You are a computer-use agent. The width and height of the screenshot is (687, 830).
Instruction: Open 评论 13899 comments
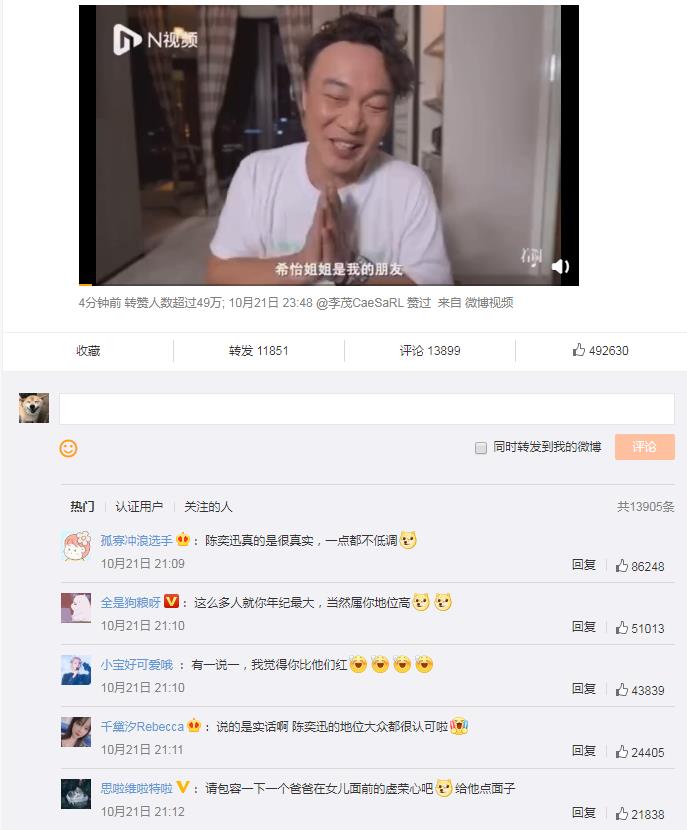430,351
